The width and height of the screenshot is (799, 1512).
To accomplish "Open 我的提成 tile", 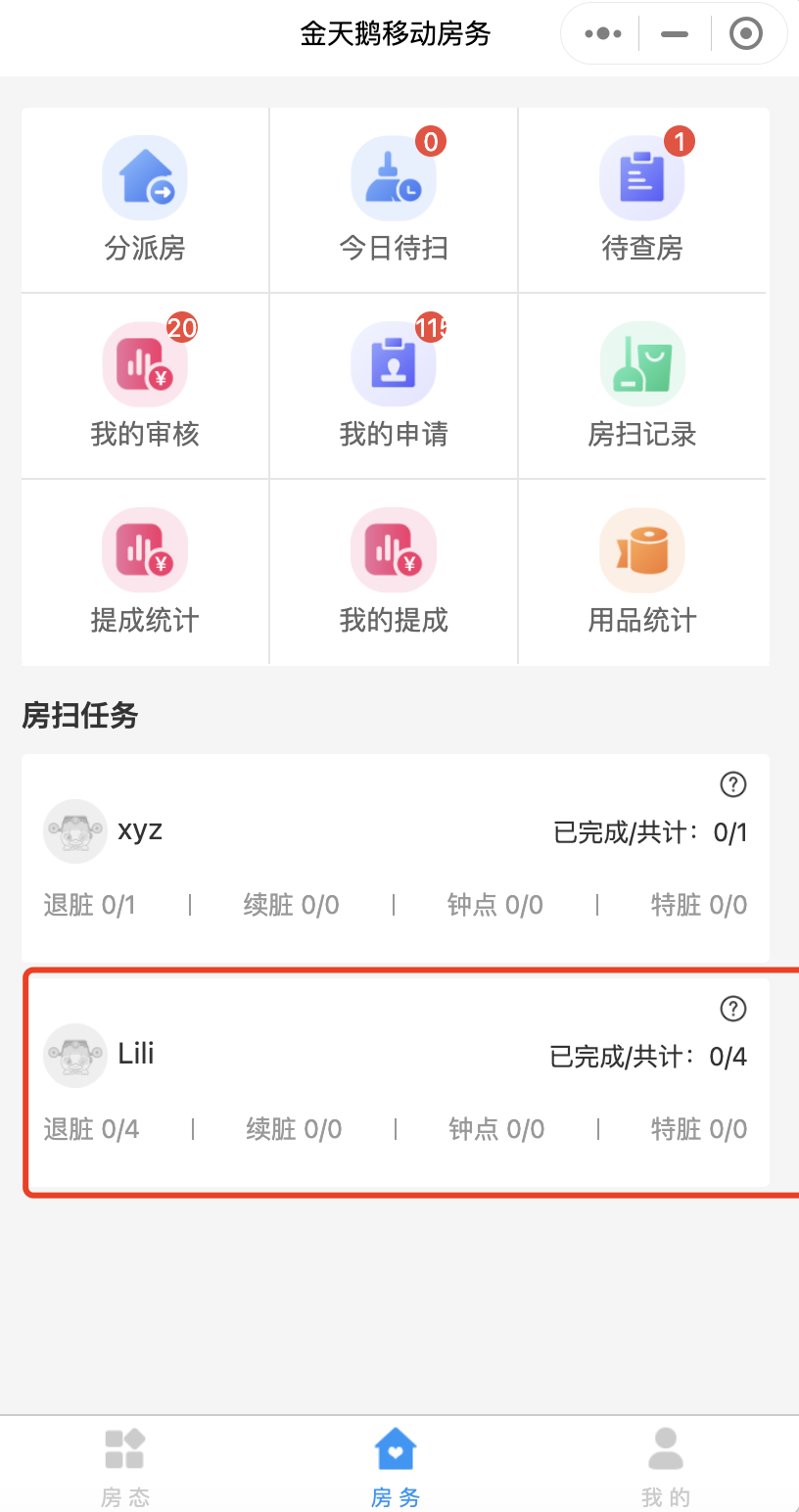I will [x=394, y=572].
